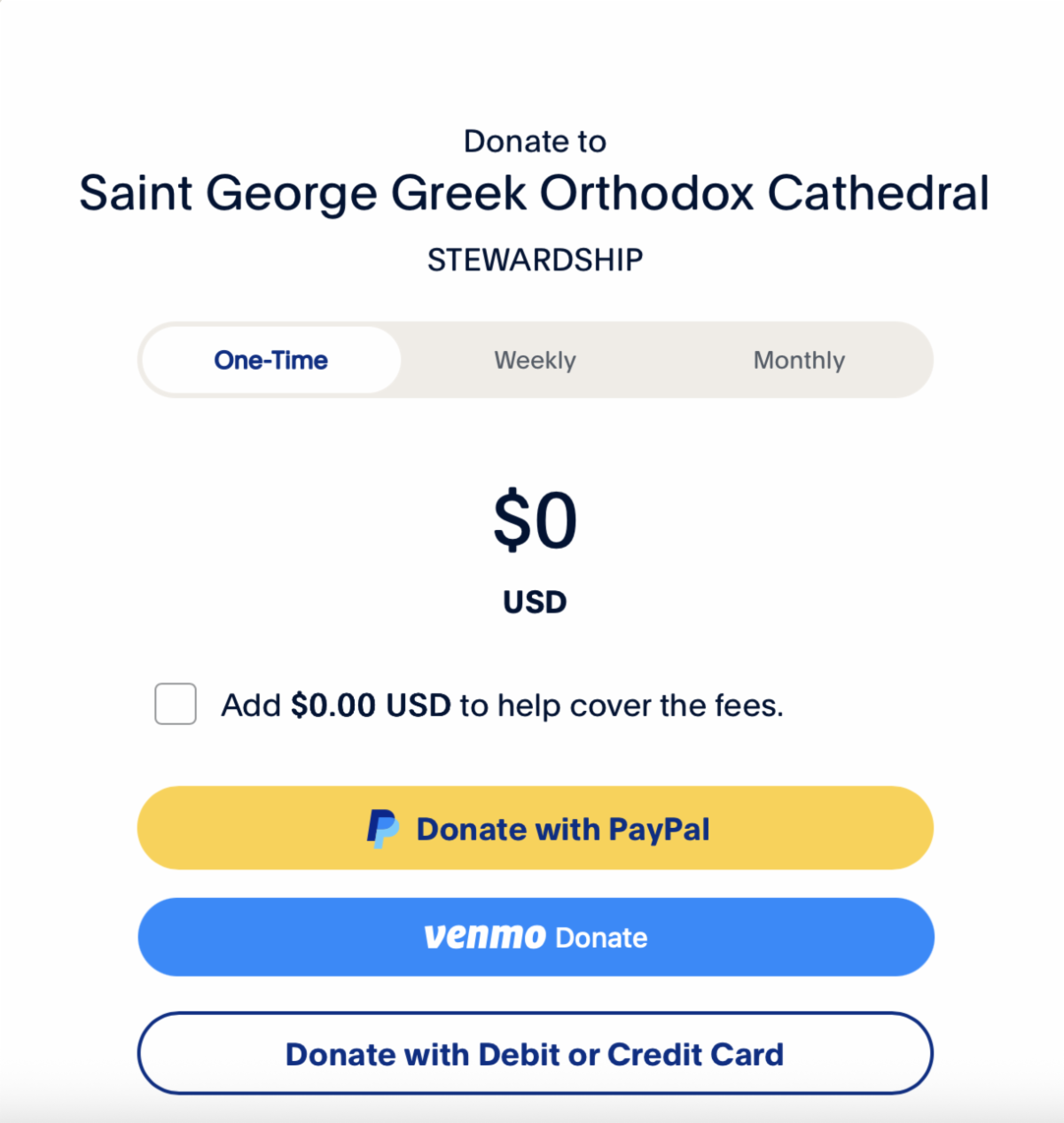This screenshot has height=1123, width=1064.
Task: Choose the Venmo Donate button
Action: click(x=535, y=937)
